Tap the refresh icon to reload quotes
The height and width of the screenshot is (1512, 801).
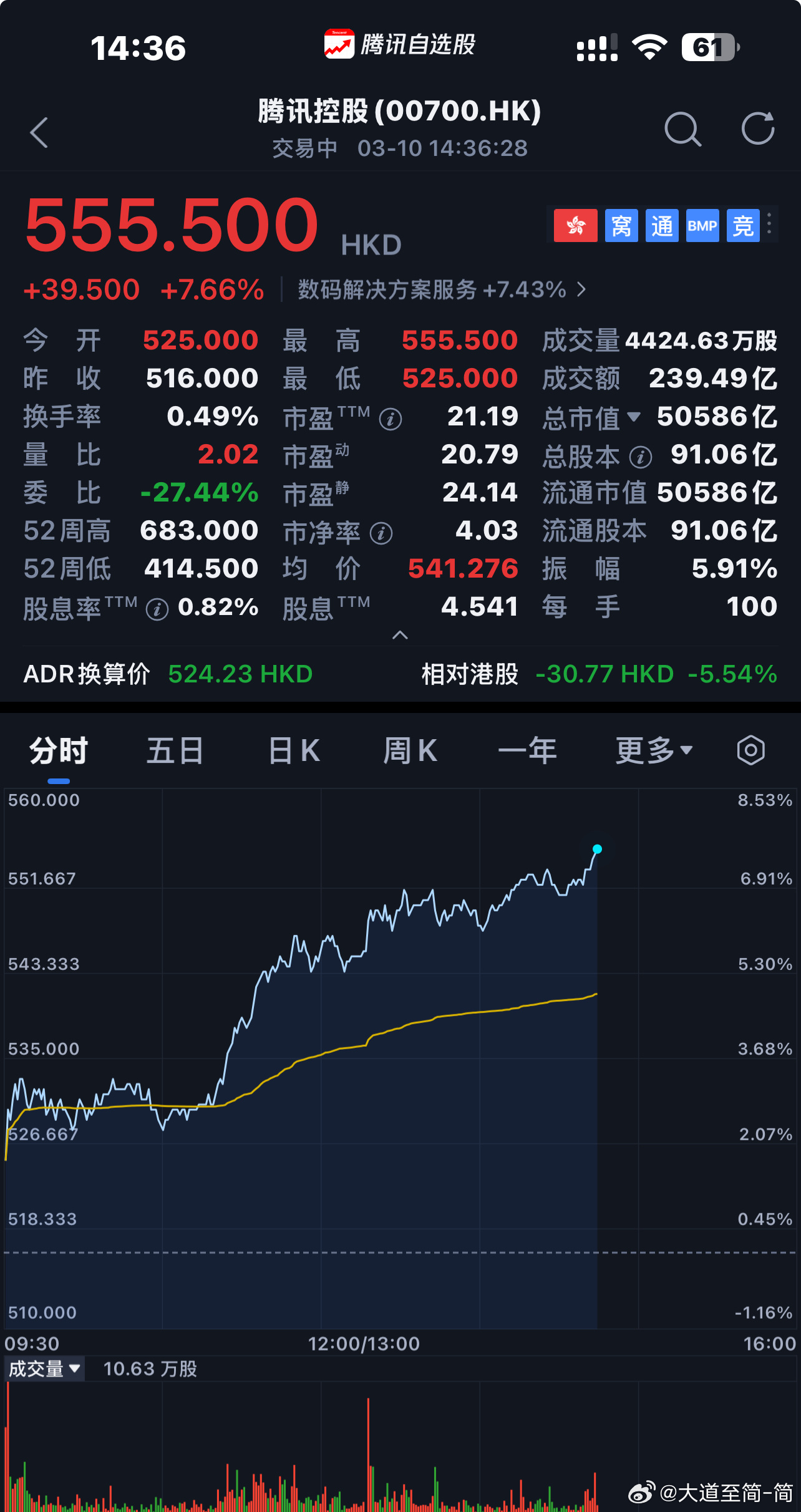[758, 129]
